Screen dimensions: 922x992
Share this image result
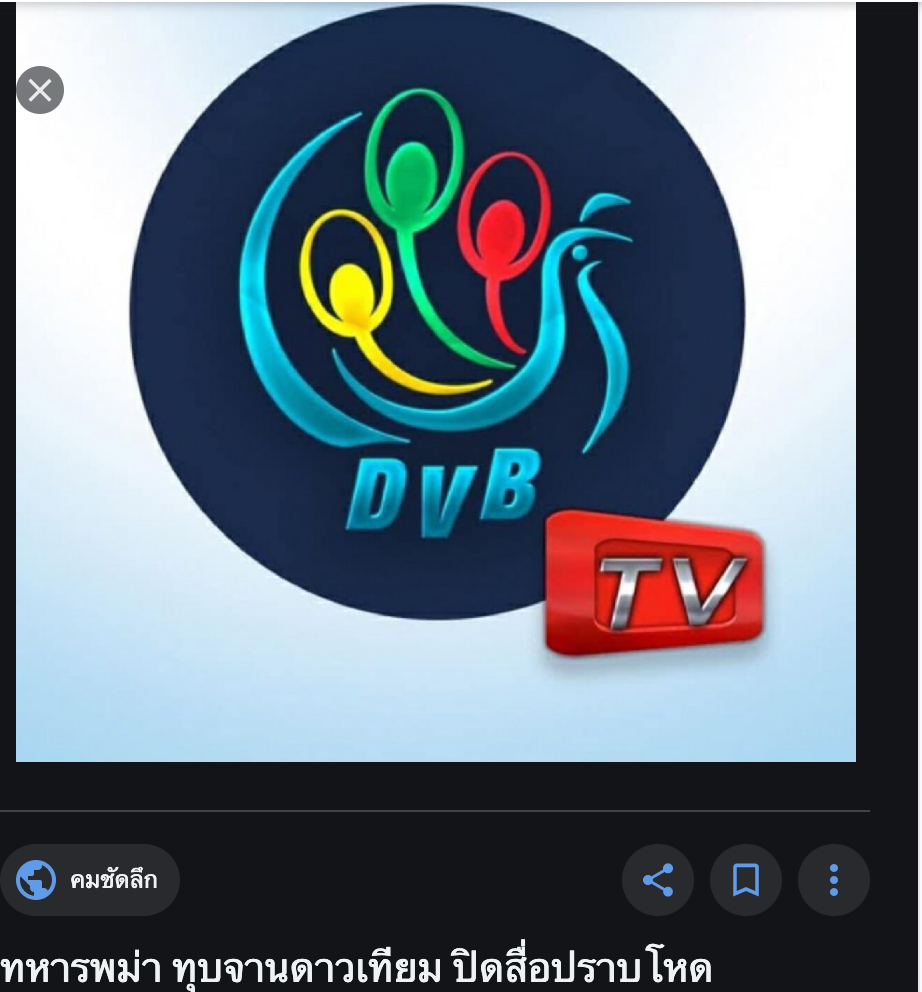coord(657,880)
